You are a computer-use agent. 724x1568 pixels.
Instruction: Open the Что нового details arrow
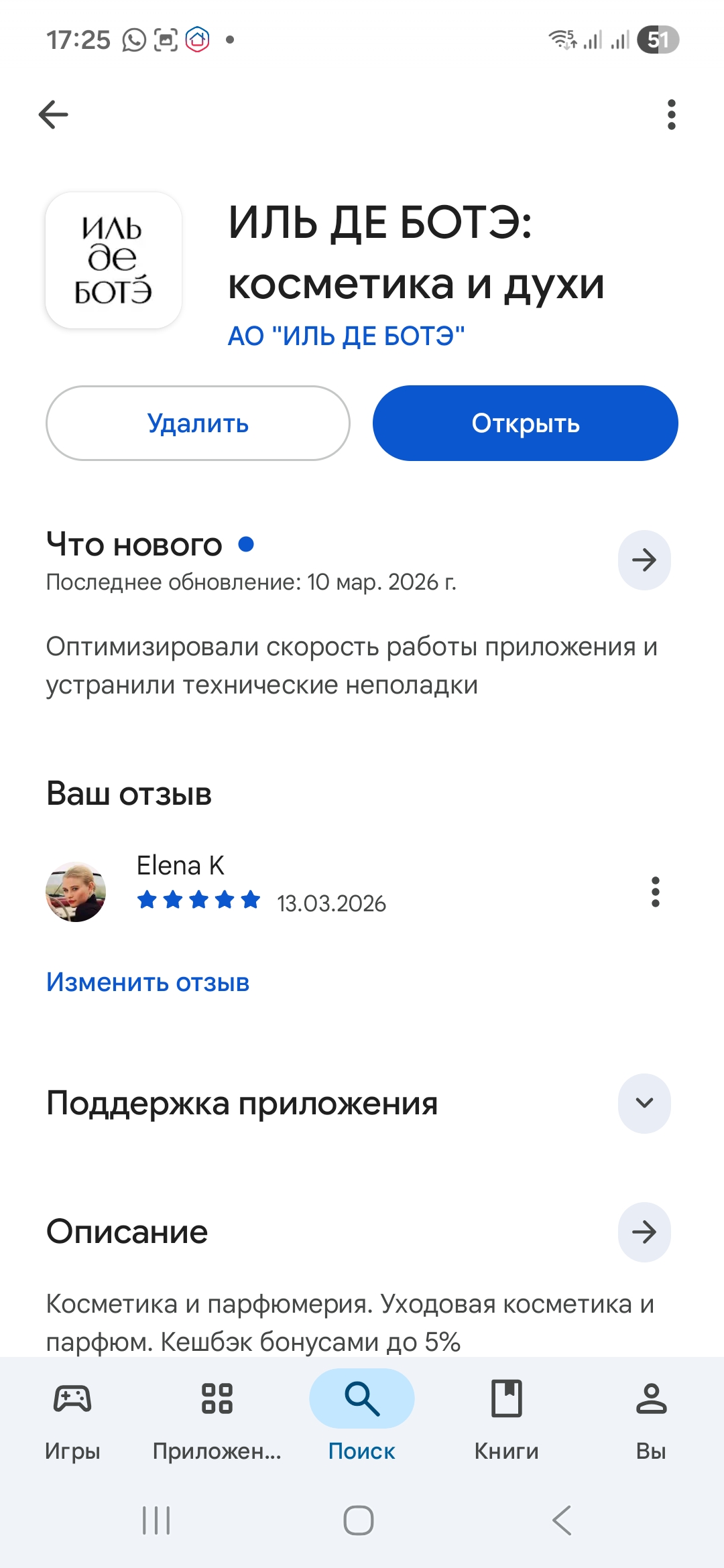644,560
